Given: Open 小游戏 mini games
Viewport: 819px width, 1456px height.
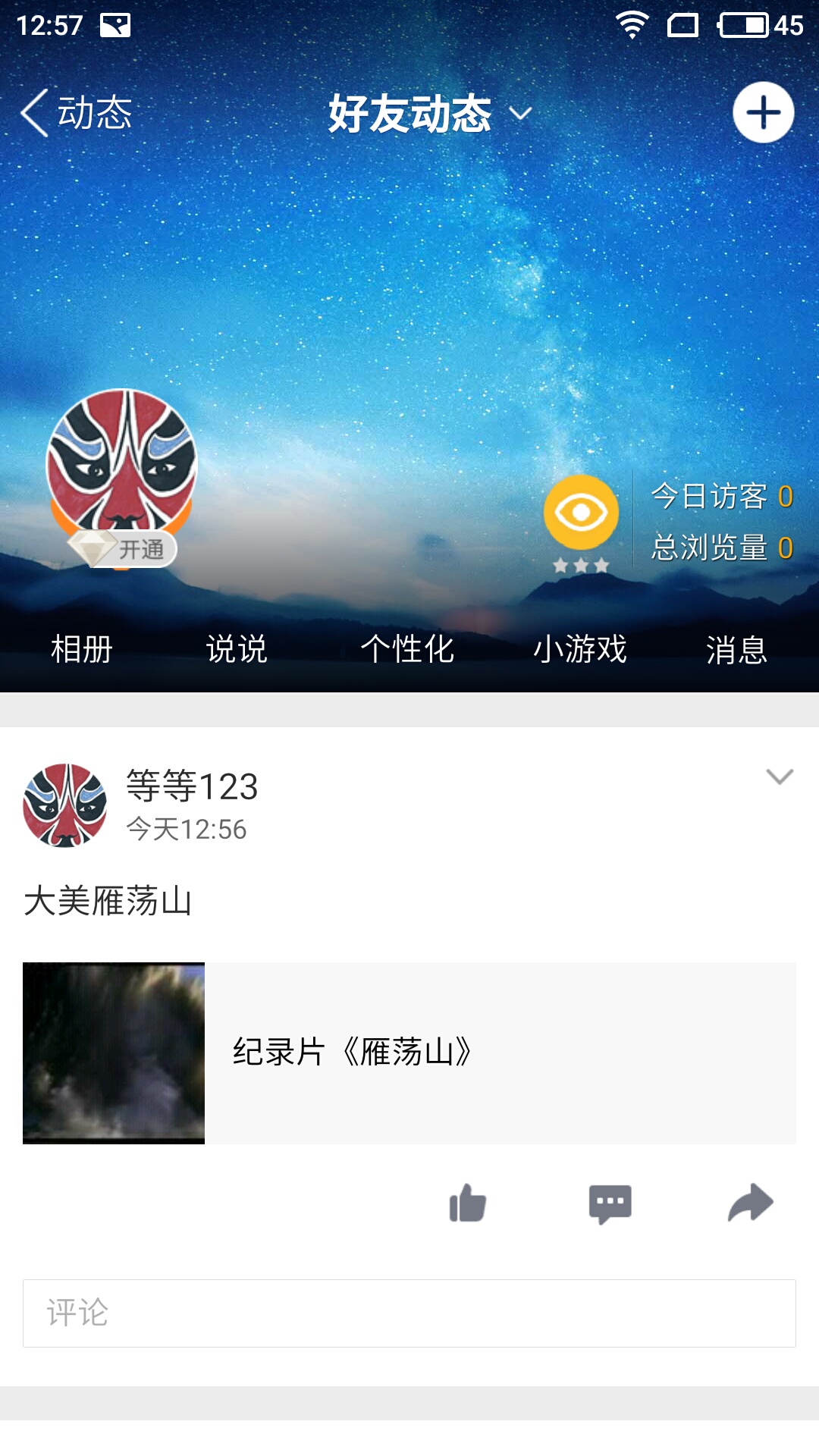Looking at the screenshot, I should point(580,649).
